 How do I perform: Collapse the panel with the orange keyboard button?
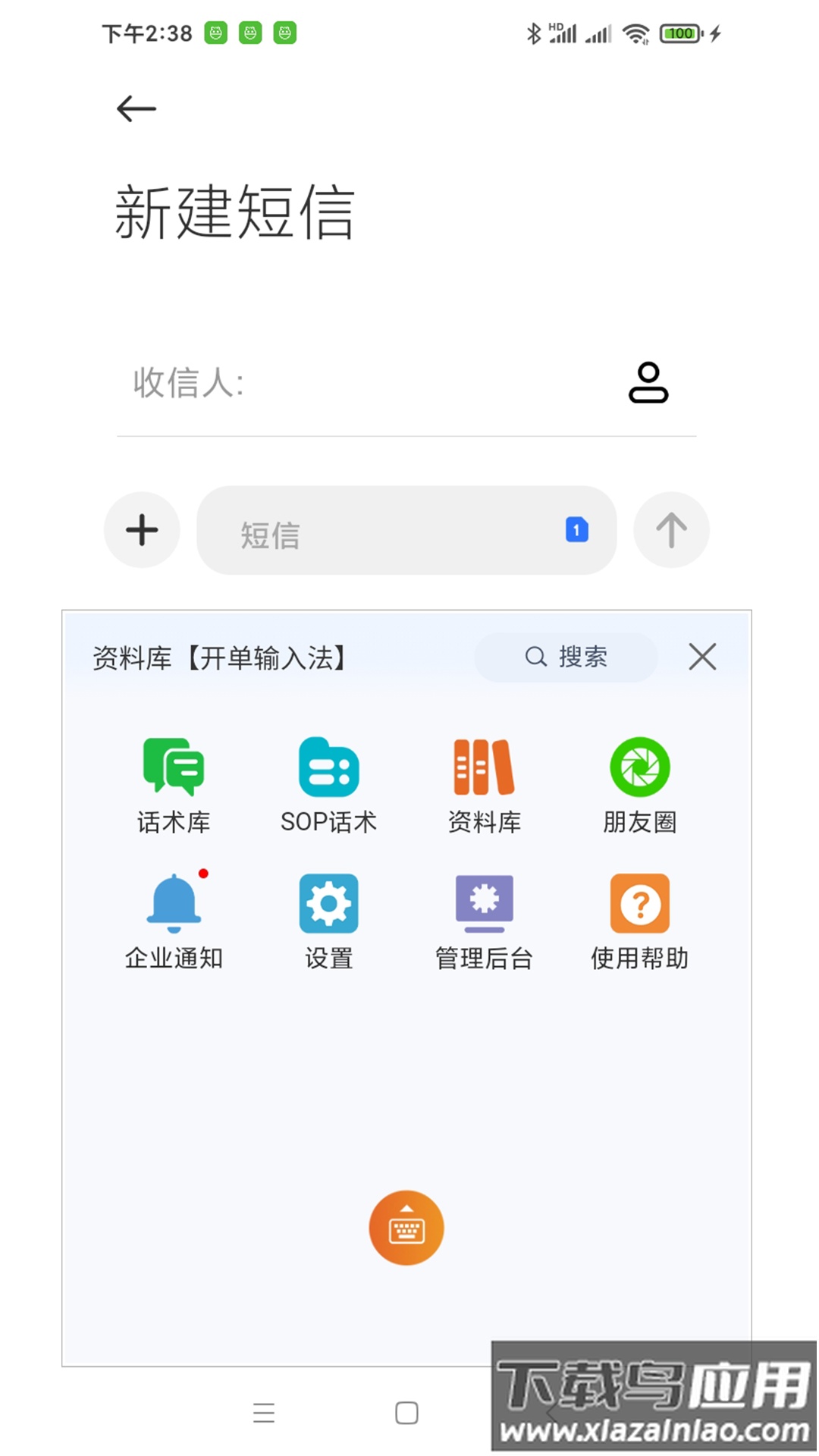[406, 1227]
